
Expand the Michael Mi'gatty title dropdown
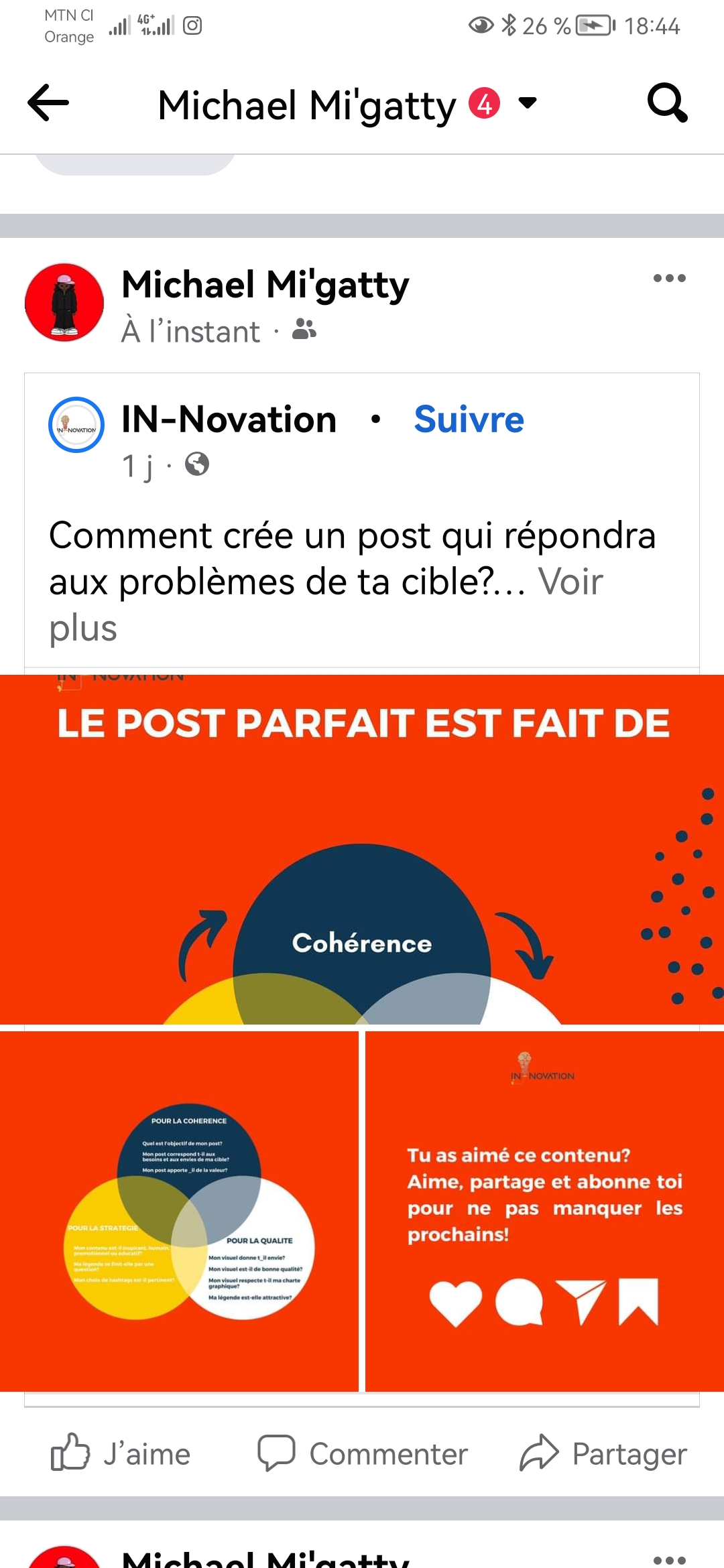(x=528, y=103)
